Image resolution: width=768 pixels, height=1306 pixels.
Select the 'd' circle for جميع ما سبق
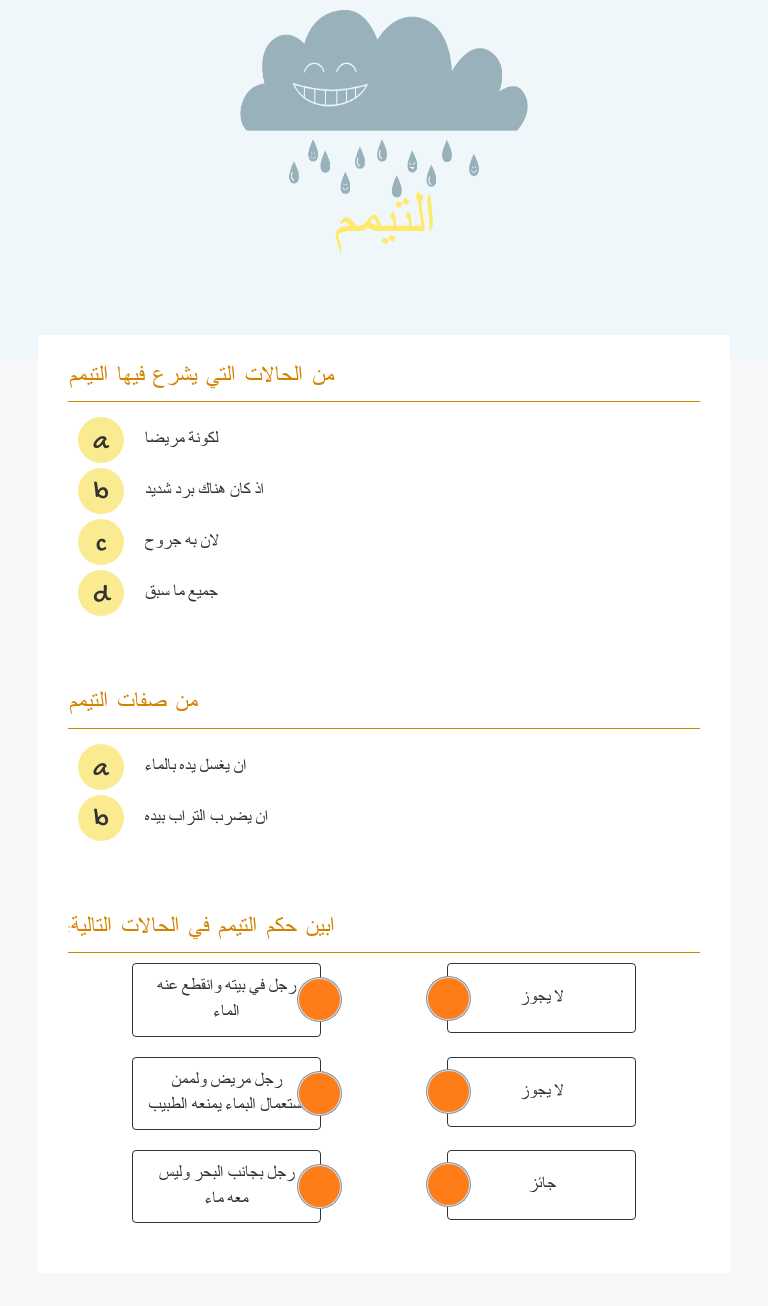(x=100, y=593)
